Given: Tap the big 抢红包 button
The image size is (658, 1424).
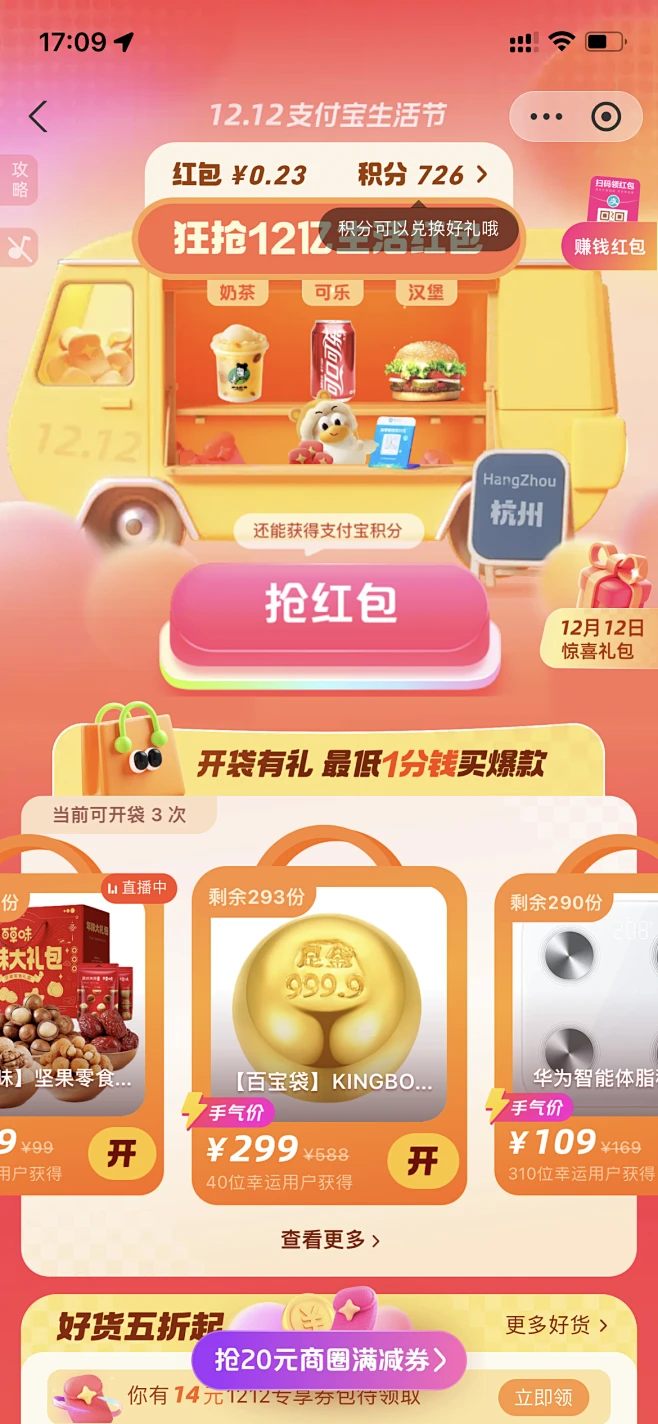Looking at the screenshot, I should pyautogui.click(x=329, y=604).
